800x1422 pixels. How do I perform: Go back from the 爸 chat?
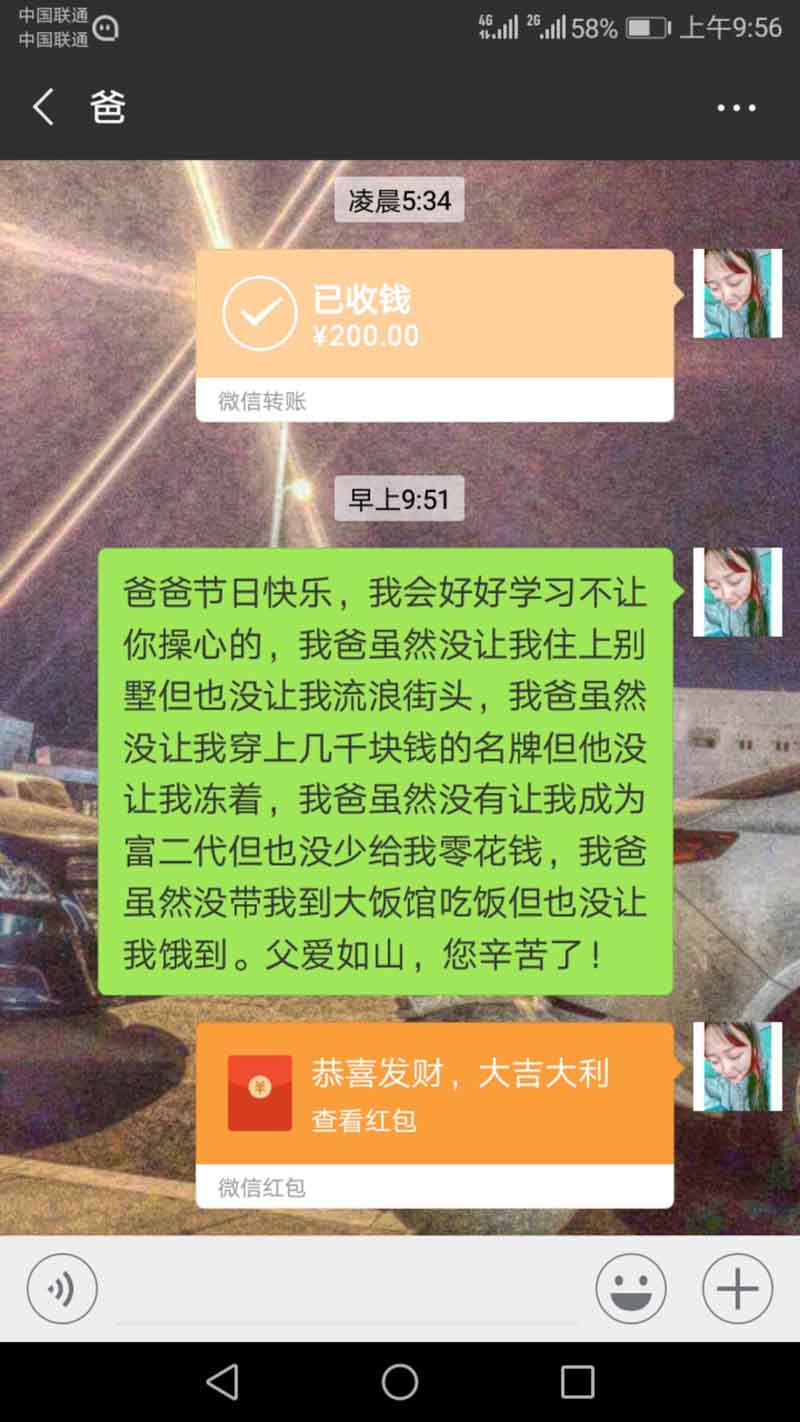point(42,107)
